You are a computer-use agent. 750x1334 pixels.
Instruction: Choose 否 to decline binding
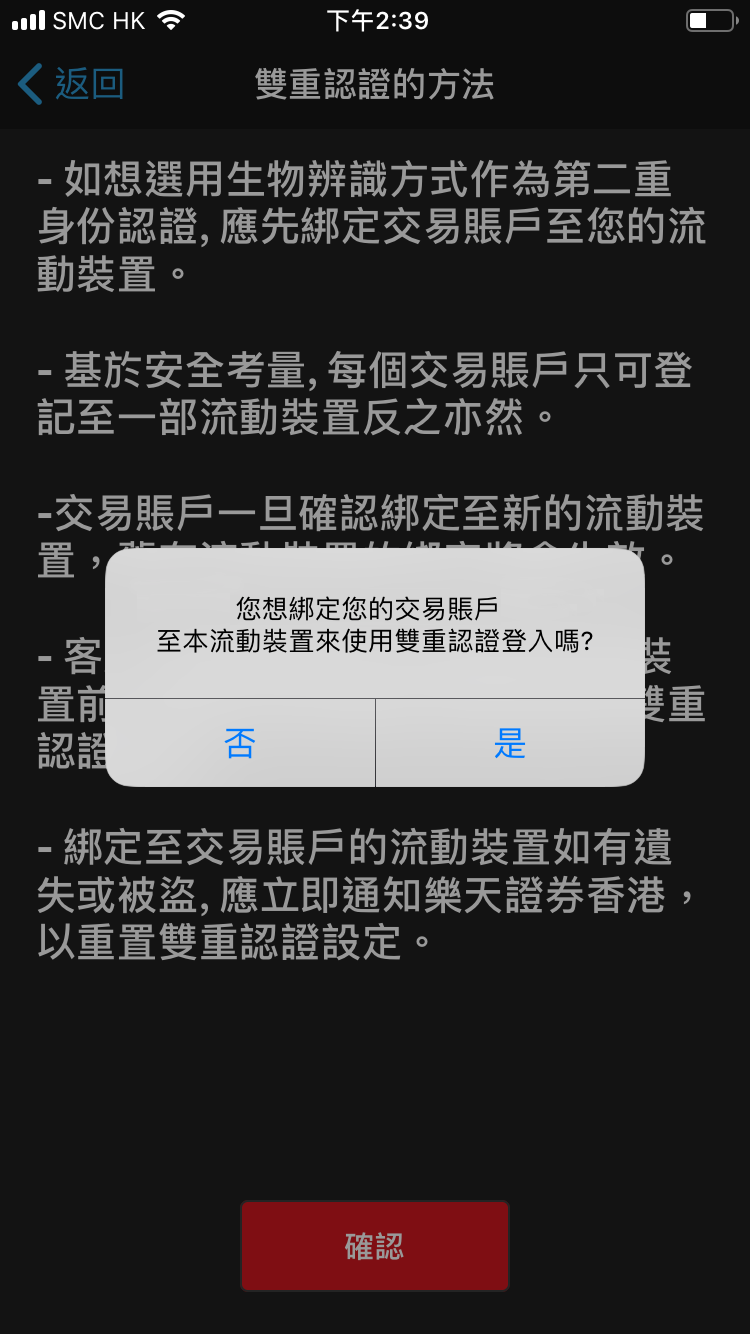click(x=240, y=743)
